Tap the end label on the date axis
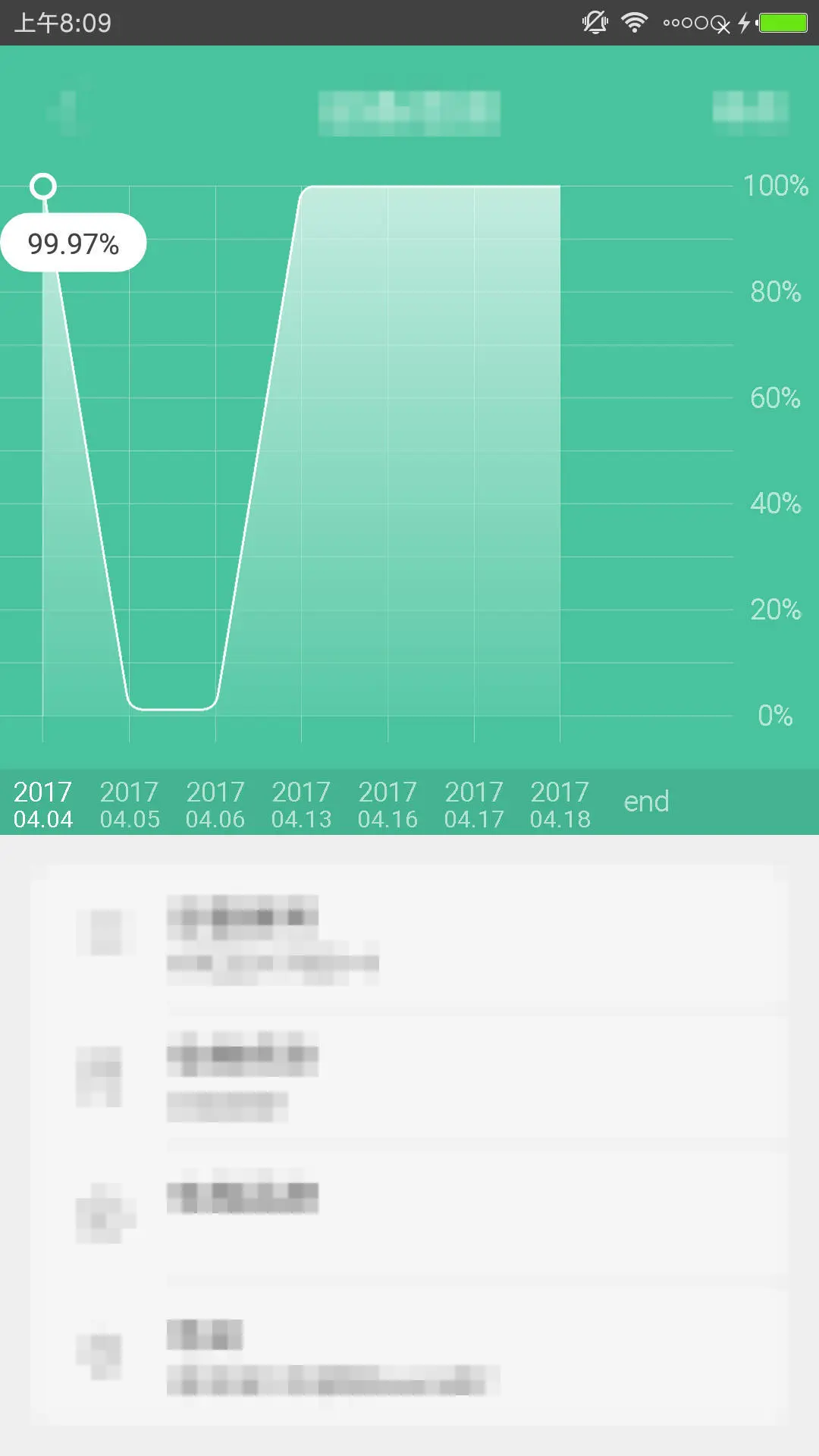 (x=646, y=802)
